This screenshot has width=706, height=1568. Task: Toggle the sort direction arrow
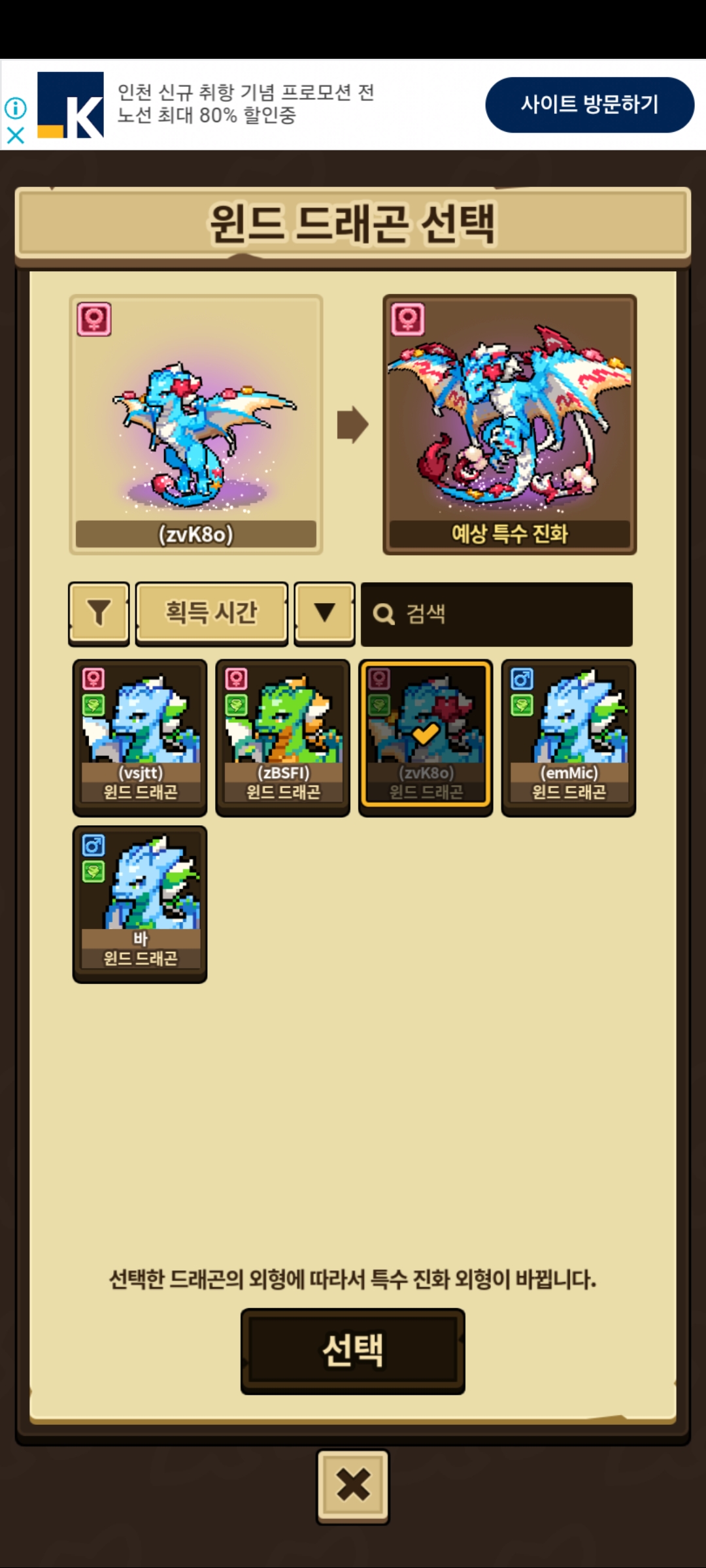coord(324,613)
